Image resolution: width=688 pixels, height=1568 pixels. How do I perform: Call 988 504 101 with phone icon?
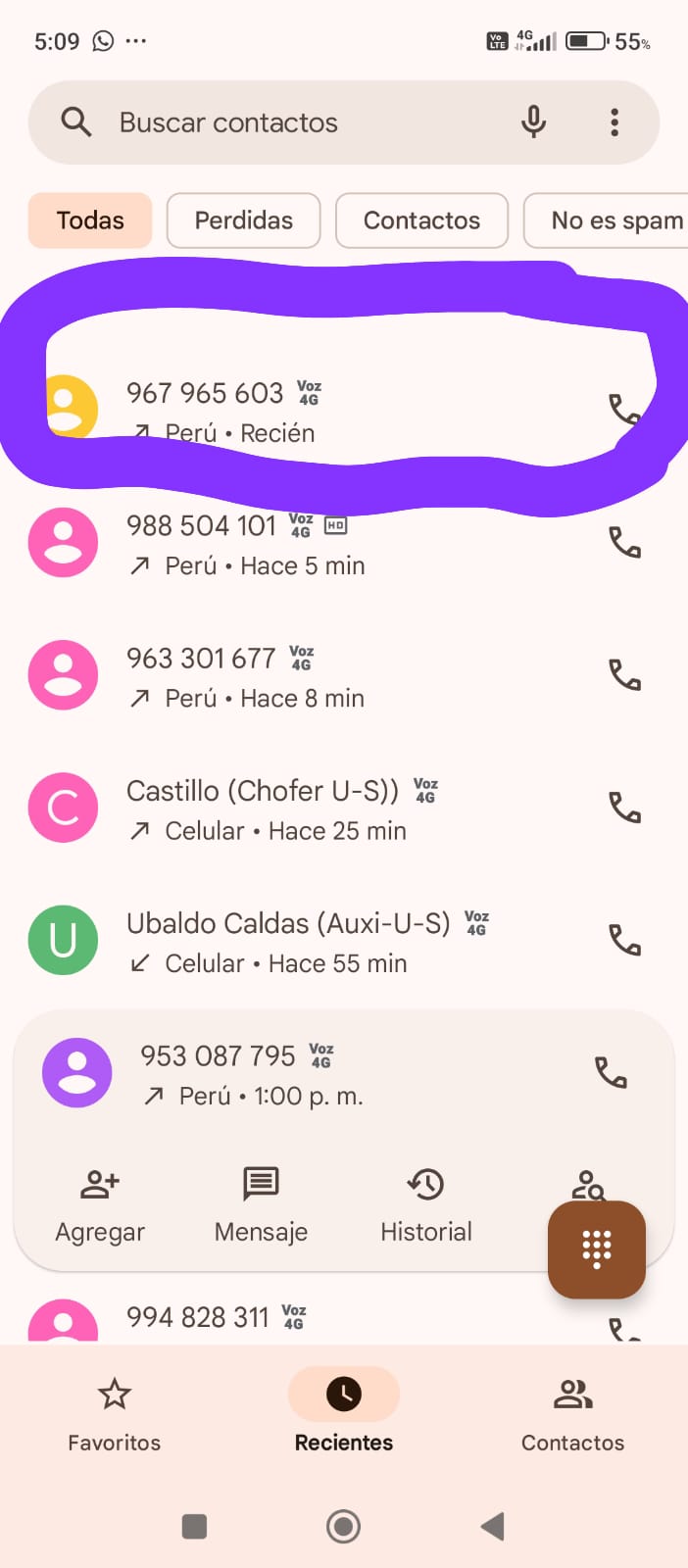click(x=624, y=542)
